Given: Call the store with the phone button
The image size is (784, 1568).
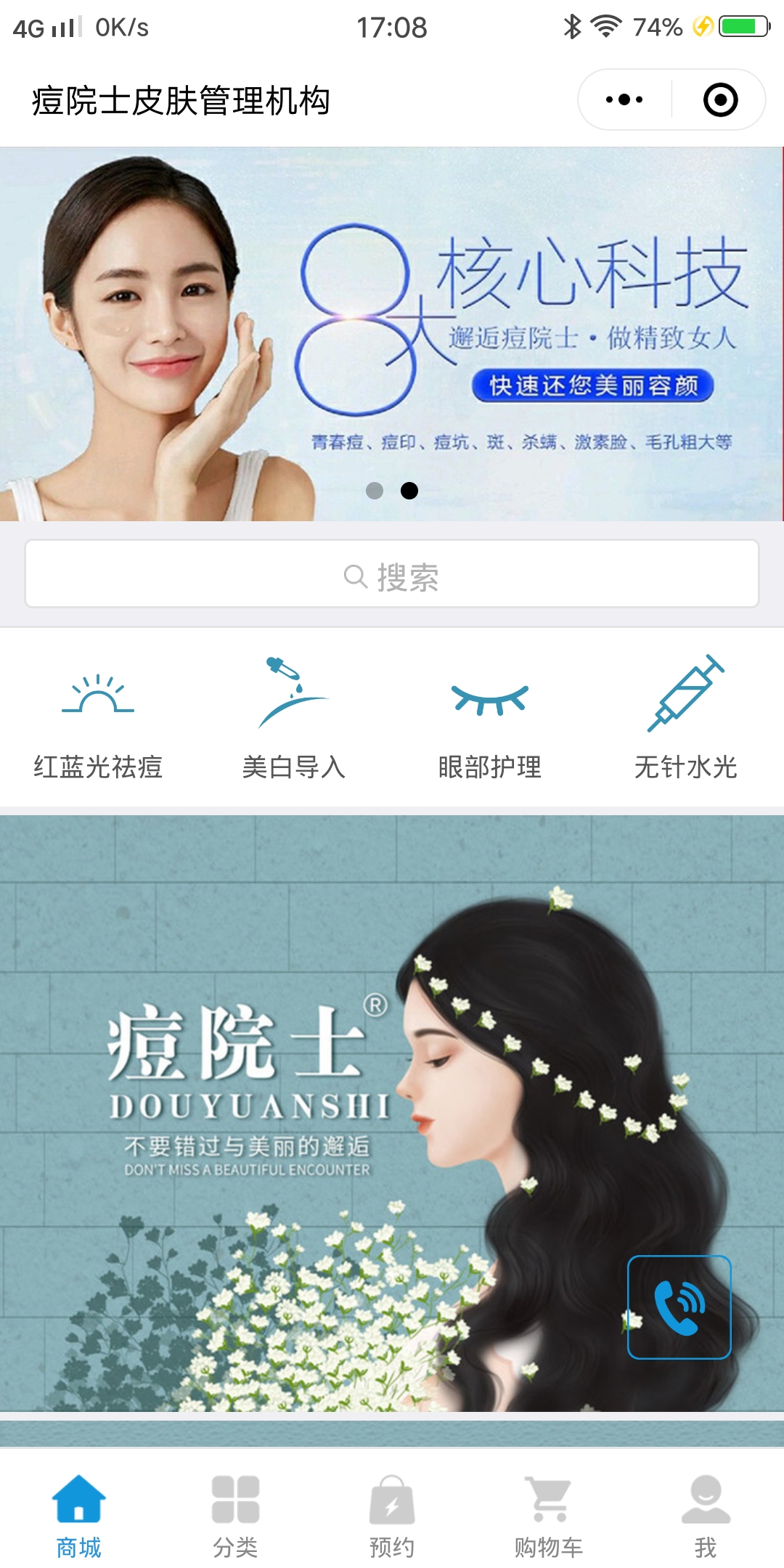Looking at the screenshot, I should coord(679,1307).
